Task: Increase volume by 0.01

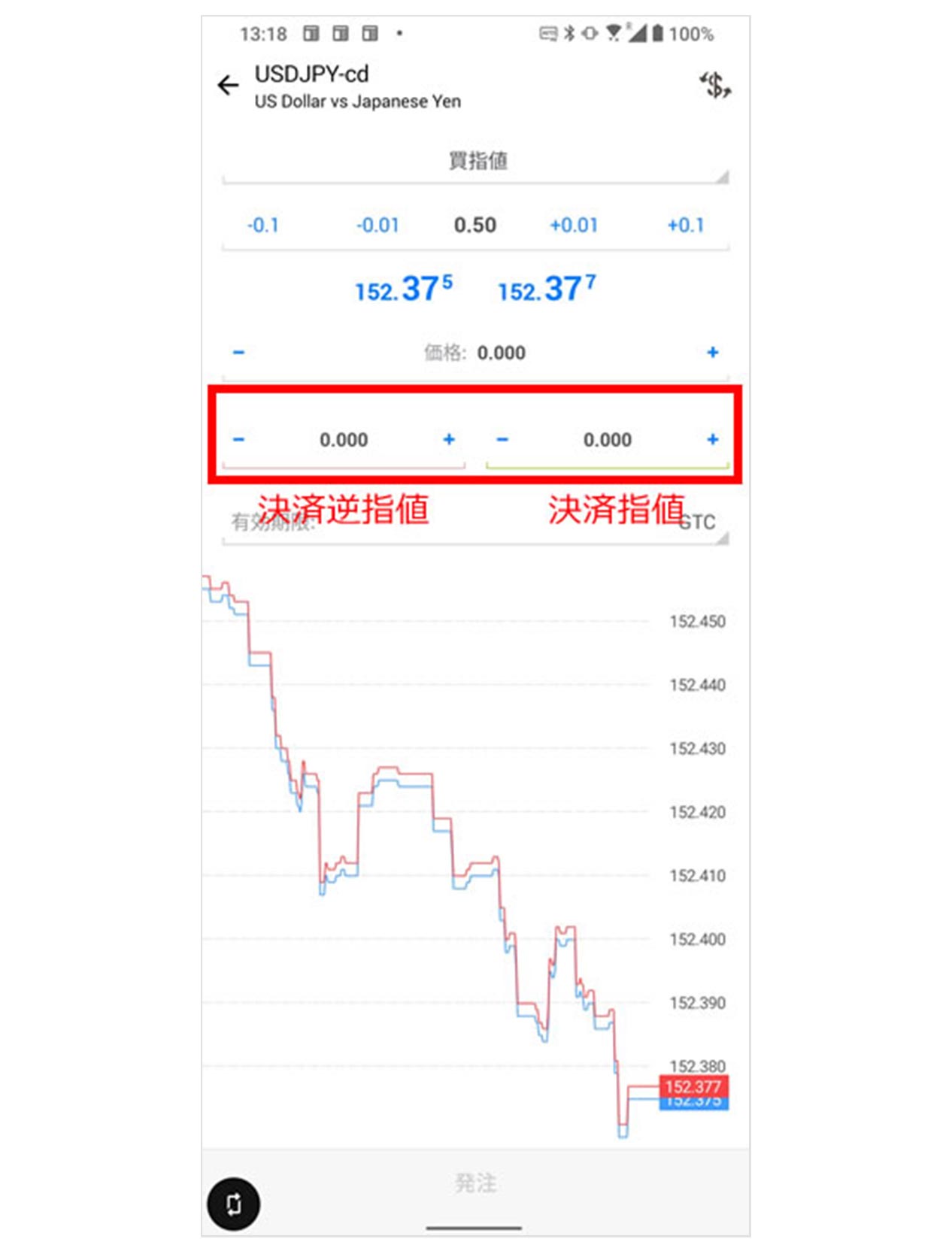Action: tap(574, 226)
